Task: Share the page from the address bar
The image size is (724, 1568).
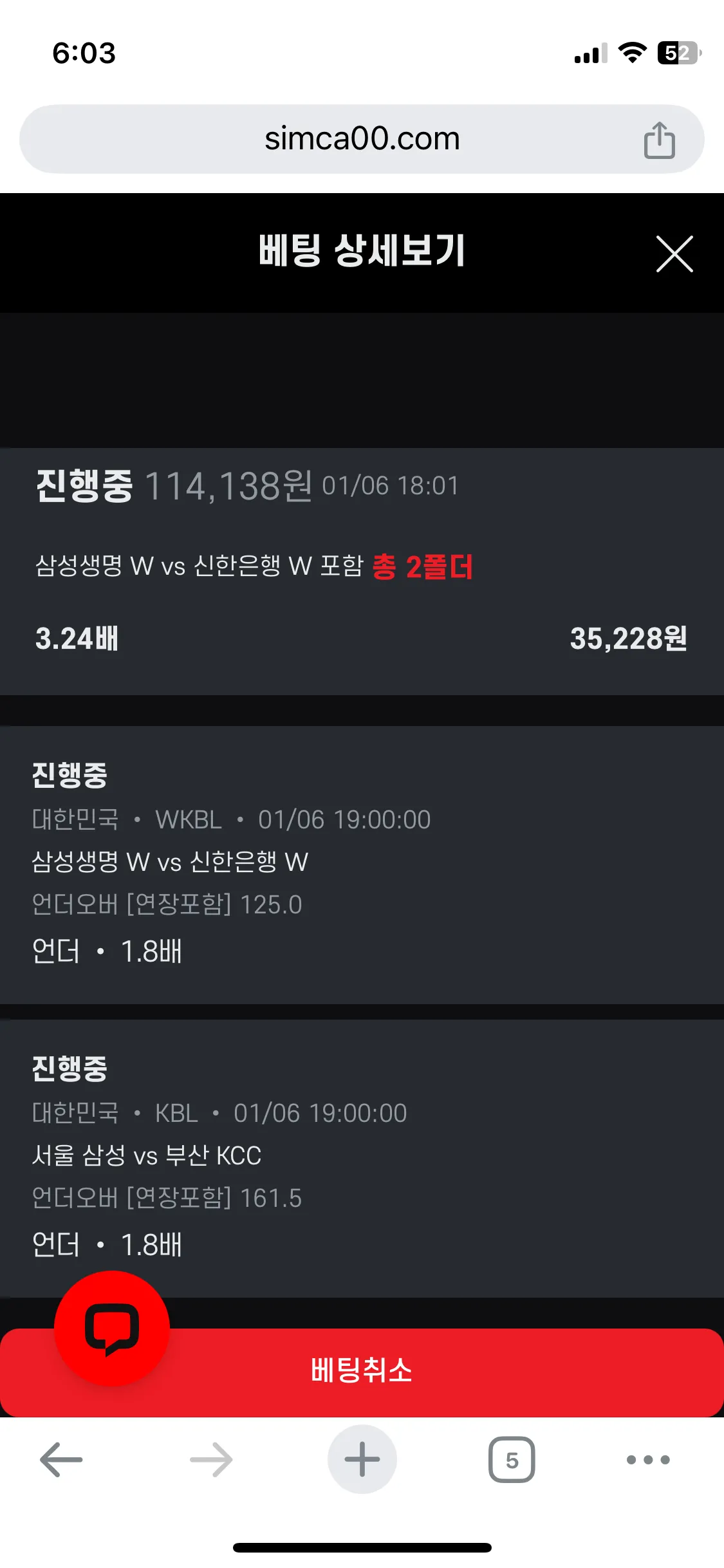Action: coord(659,140)
